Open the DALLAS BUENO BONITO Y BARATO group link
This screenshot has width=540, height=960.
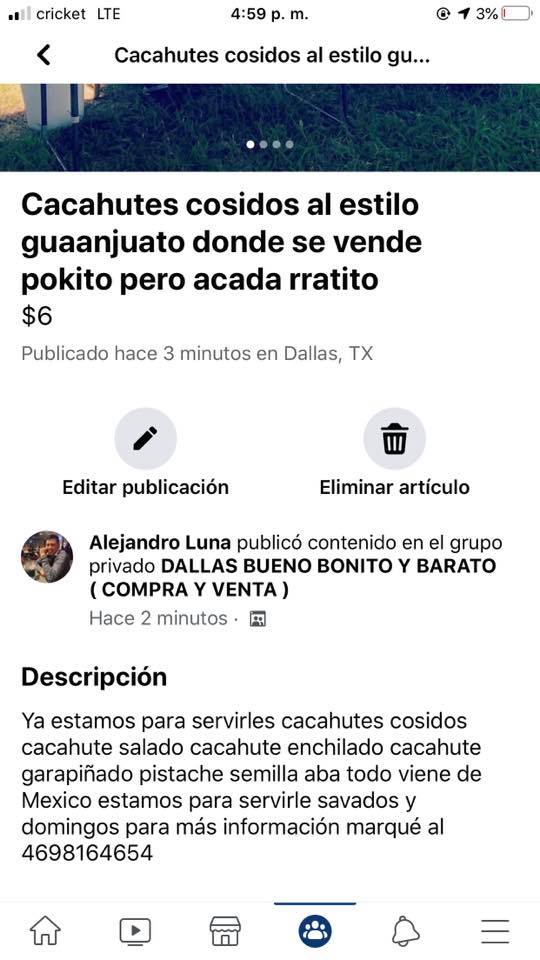click(x=293, y=578)
